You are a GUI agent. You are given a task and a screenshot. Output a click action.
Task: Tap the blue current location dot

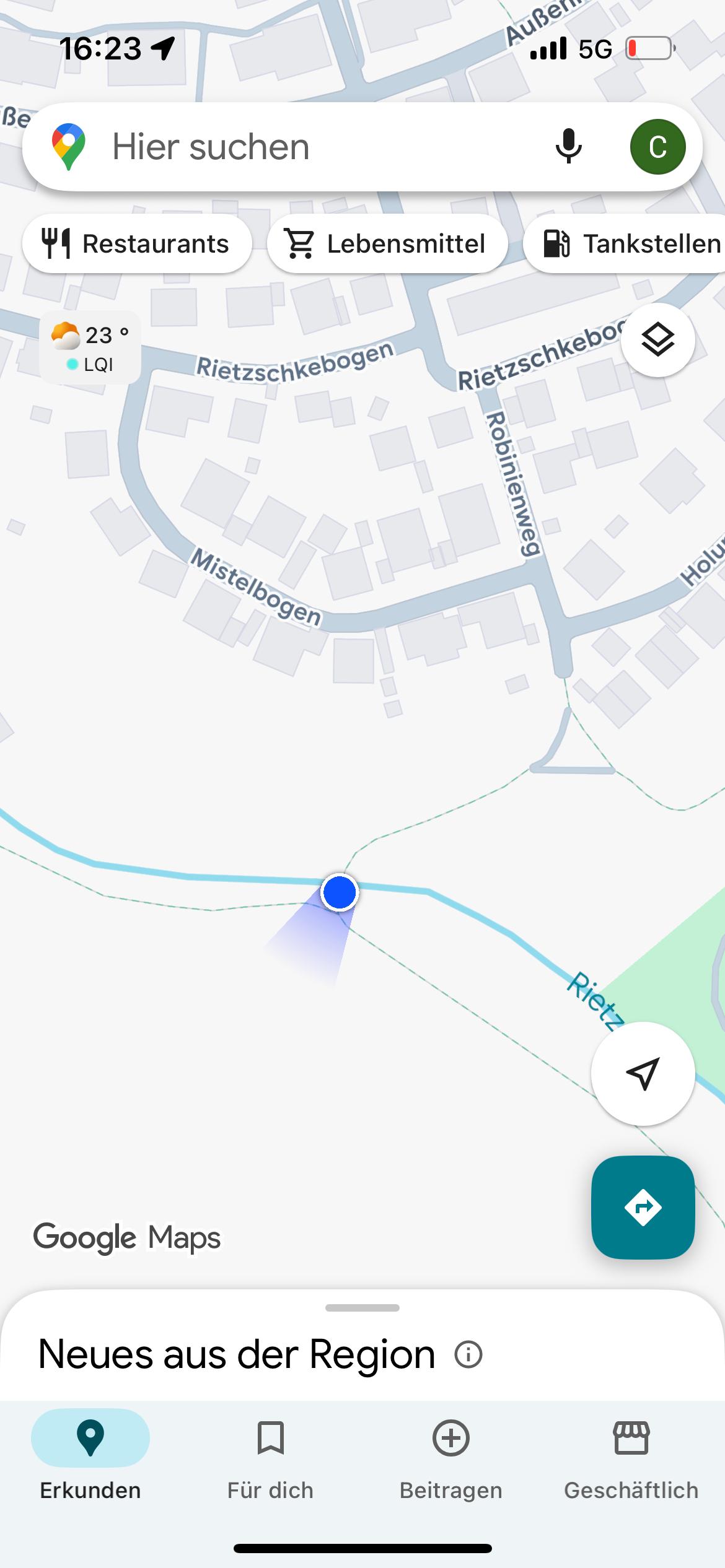tap(340, 892)
